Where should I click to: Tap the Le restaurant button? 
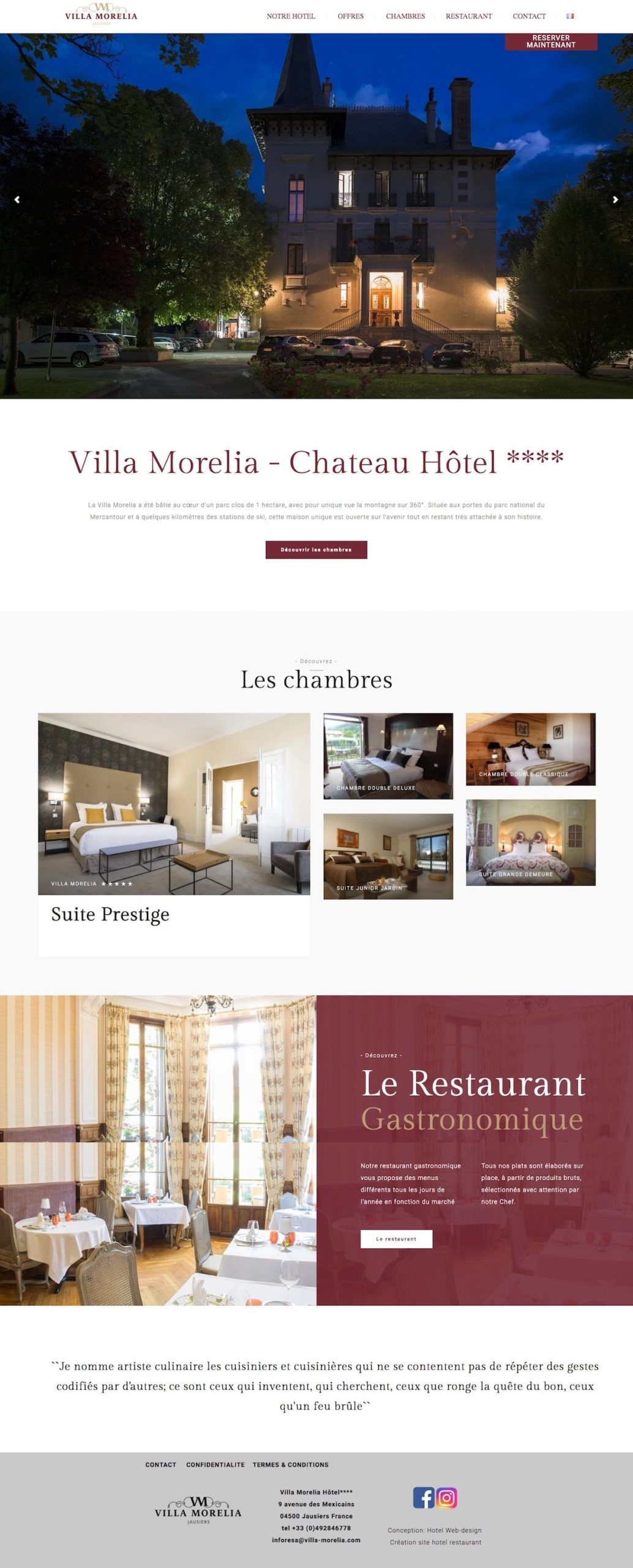[x=396, y=1238]
